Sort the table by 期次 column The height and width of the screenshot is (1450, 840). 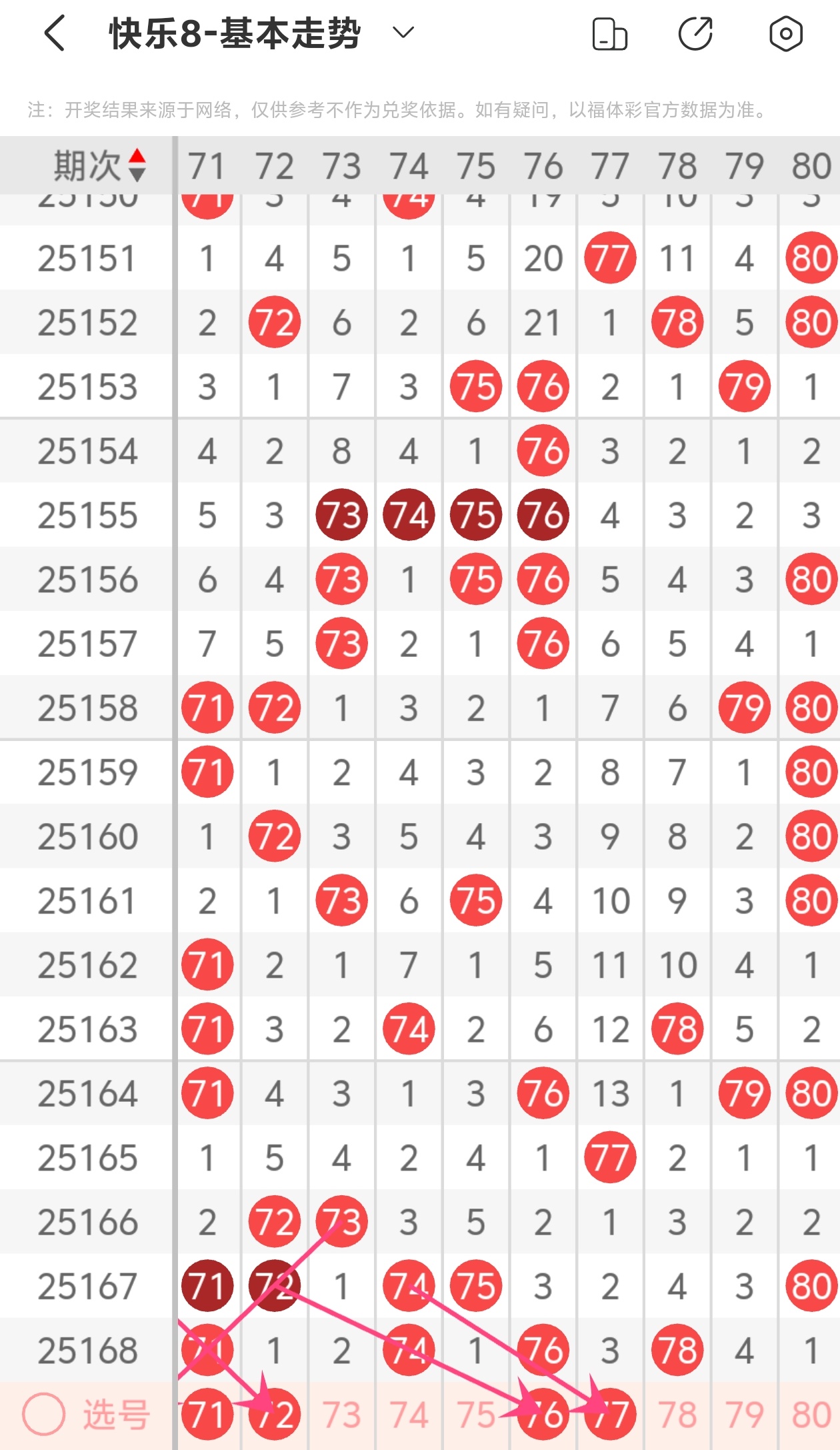point(100,165)
